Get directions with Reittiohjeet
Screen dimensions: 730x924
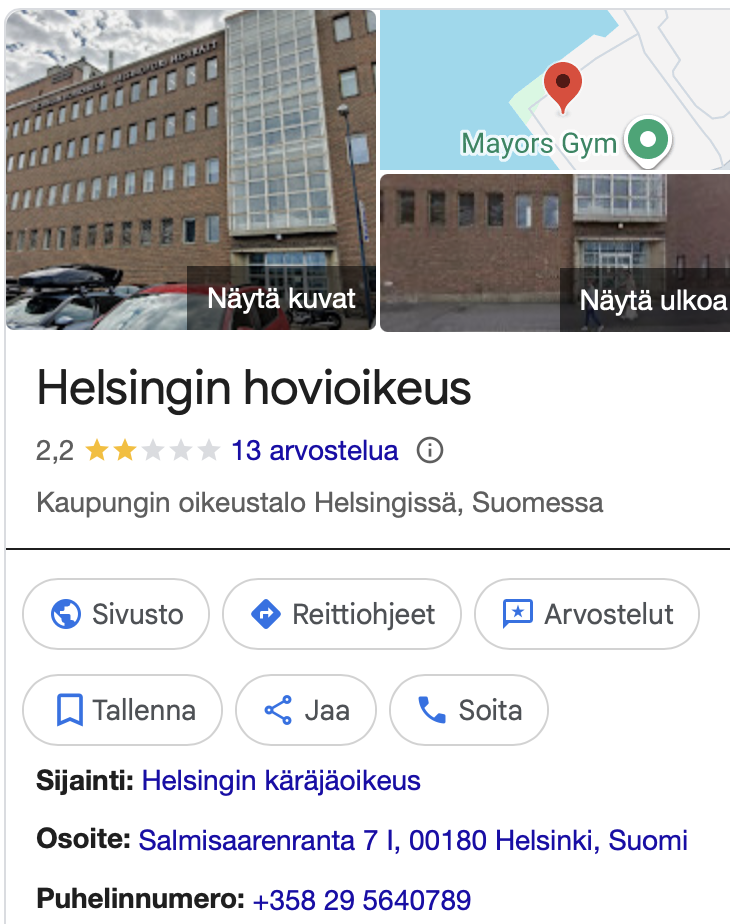point(342,614)
